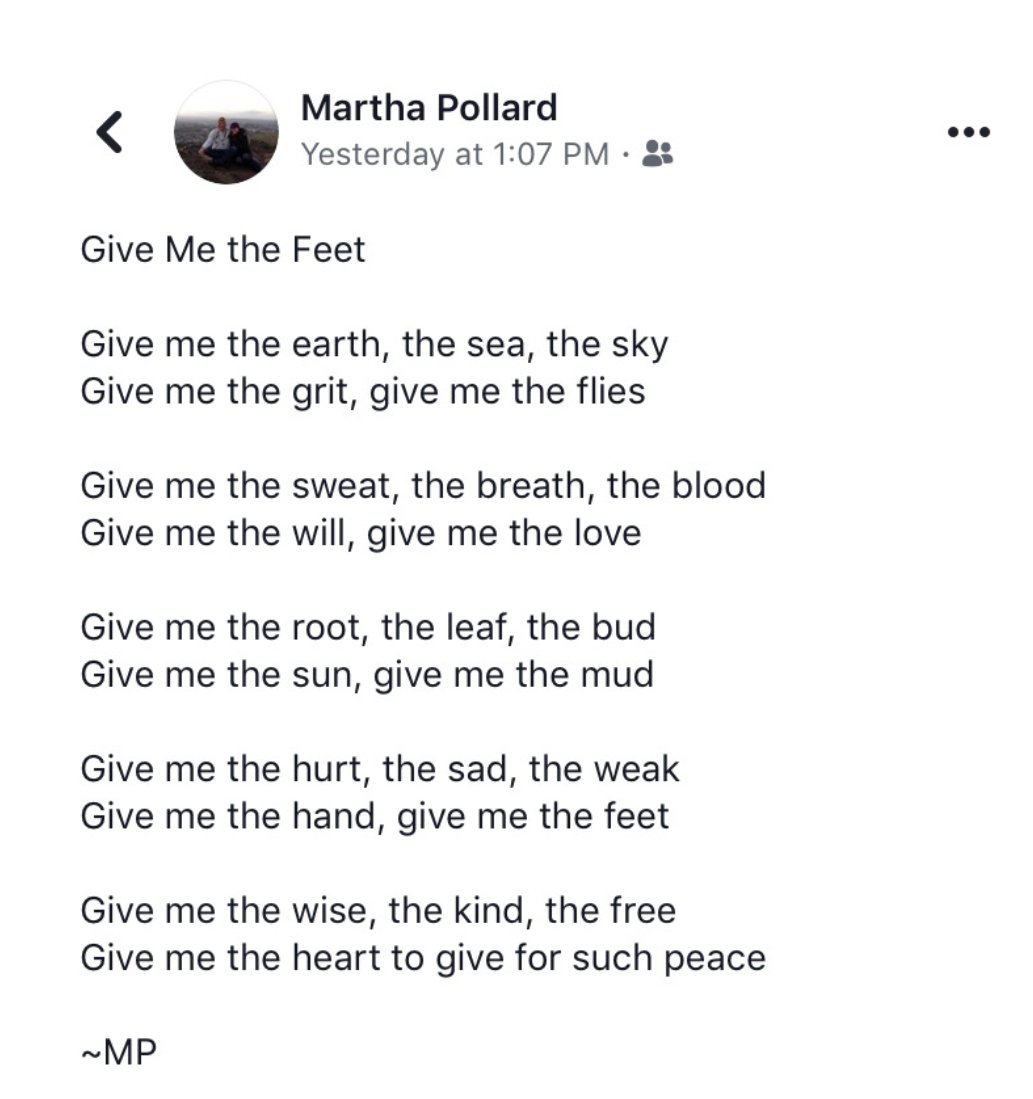Open Martha Pollard's profile name link
This screenshot has width=1033, height=1099.
pyautogui.click(x=428, y=107)
